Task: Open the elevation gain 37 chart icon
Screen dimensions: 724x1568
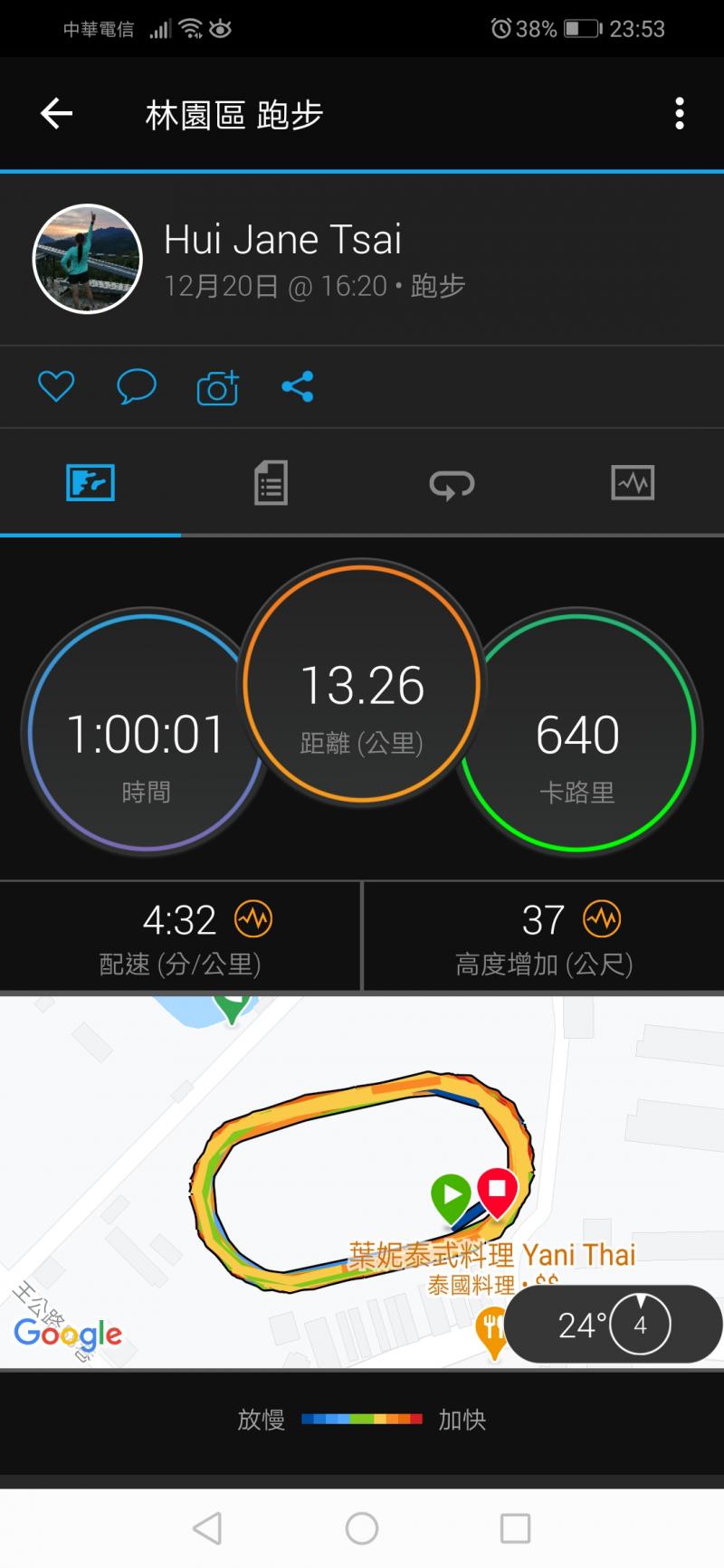Action: click(x=602, y=920)
